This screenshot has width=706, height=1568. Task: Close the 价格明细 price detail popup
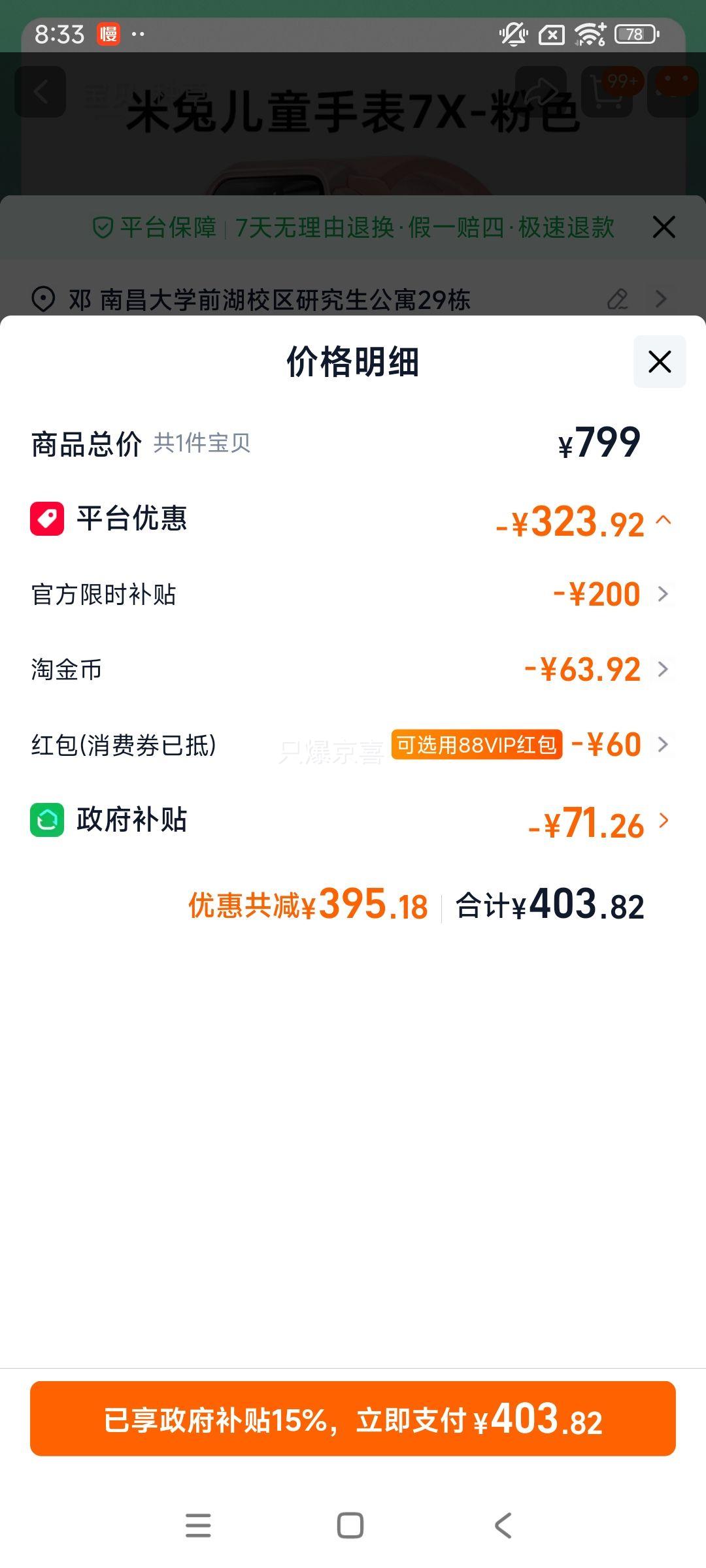click(x=659, y=363)
